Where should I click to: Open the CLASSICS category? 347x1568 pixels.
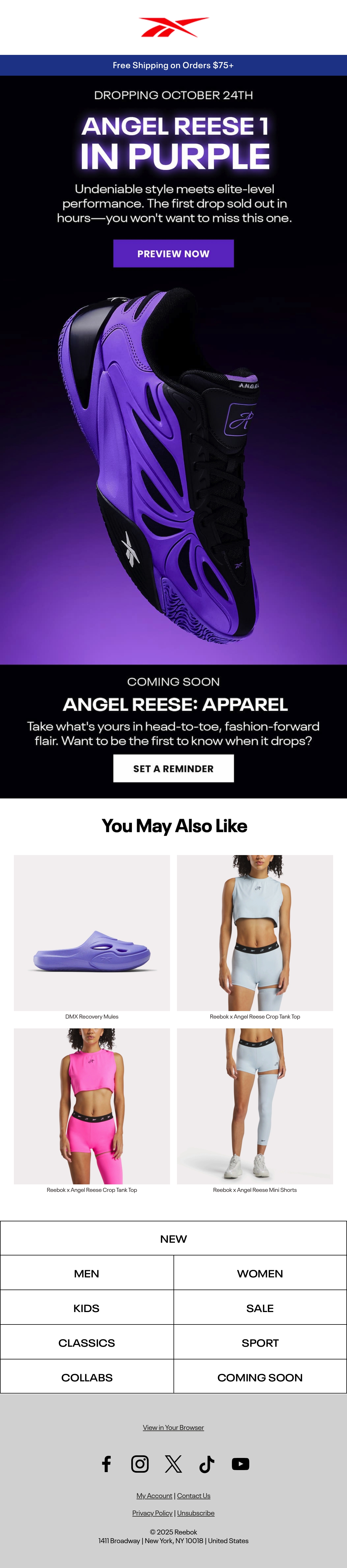click(86, 1343)
